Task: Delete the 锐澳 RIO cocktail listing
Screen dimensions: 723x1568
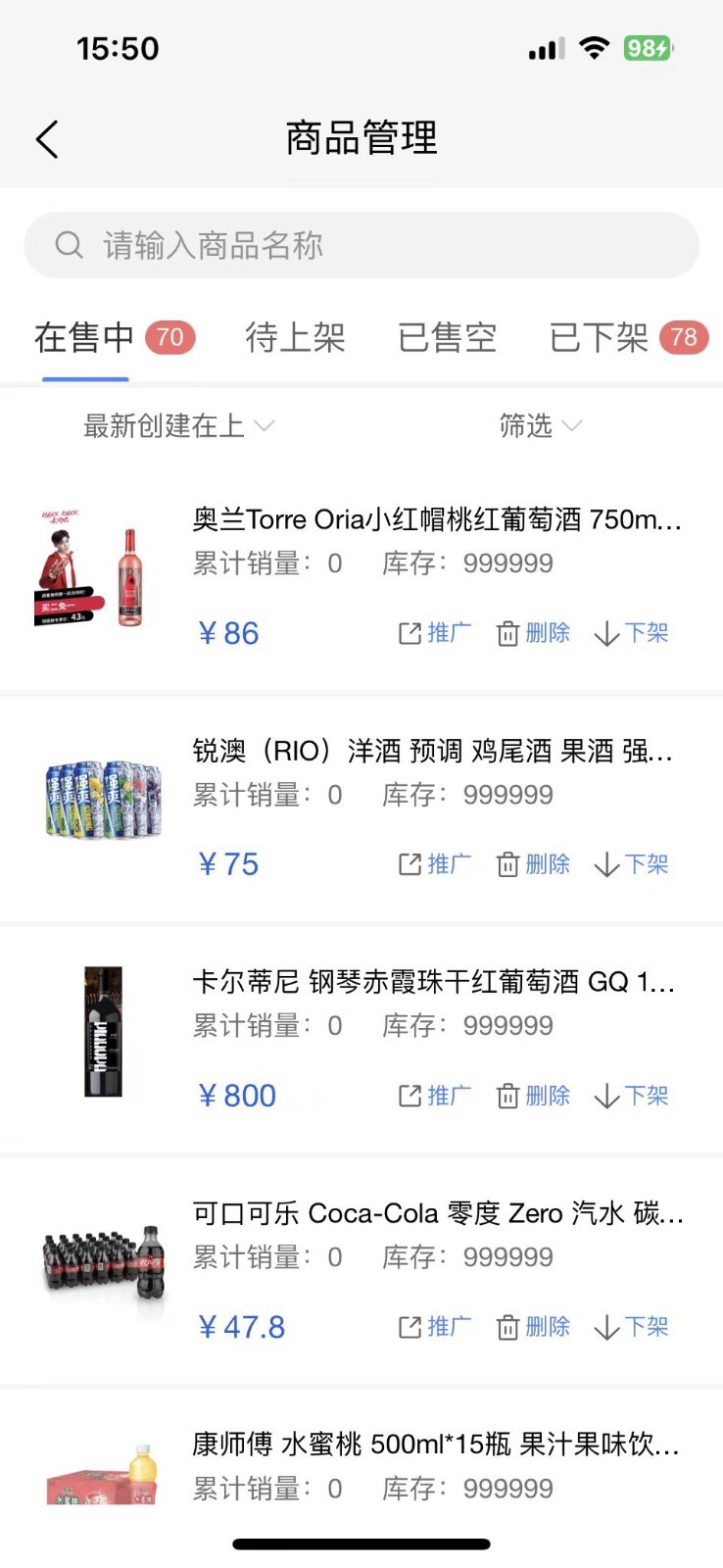Action: coord(534,864)
